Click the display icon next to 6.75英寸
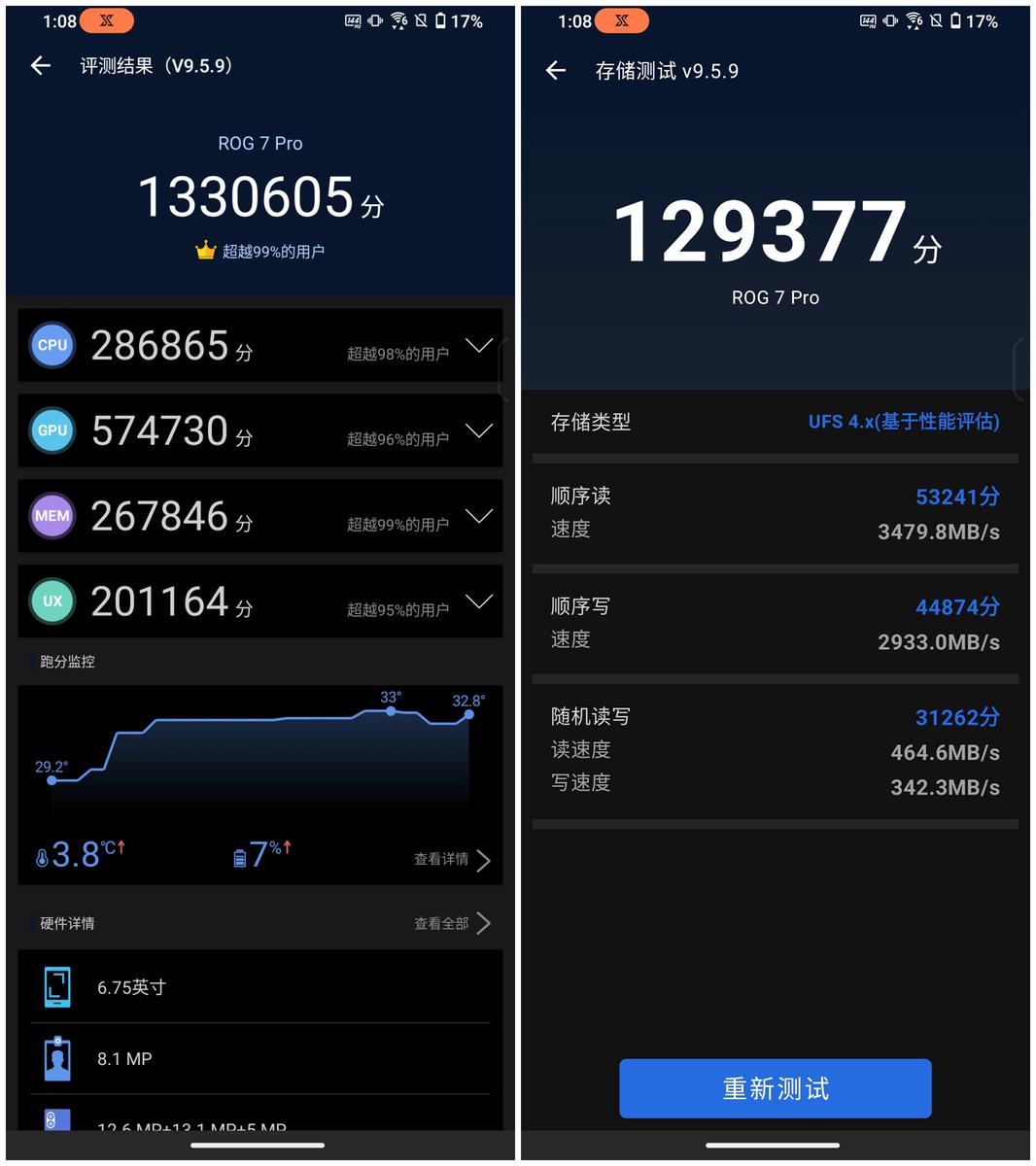This screenshot has width=1036, height=1166. point(59,985)
